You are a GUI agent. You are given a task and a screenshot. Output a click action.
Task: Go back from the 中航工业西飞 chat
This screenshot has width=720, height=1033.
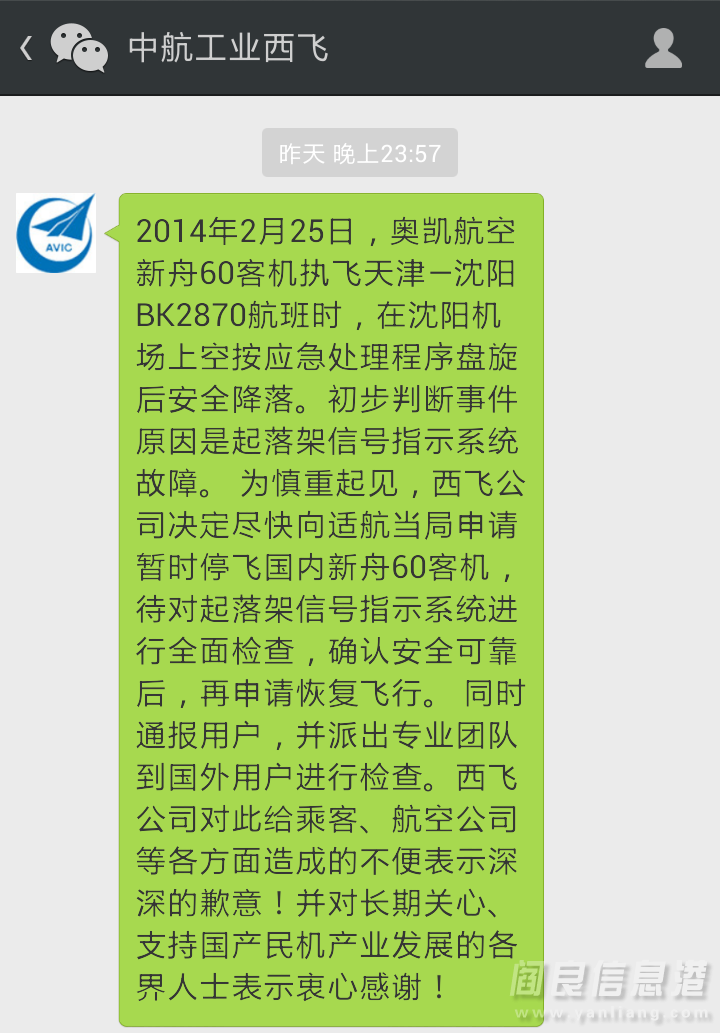27,47
